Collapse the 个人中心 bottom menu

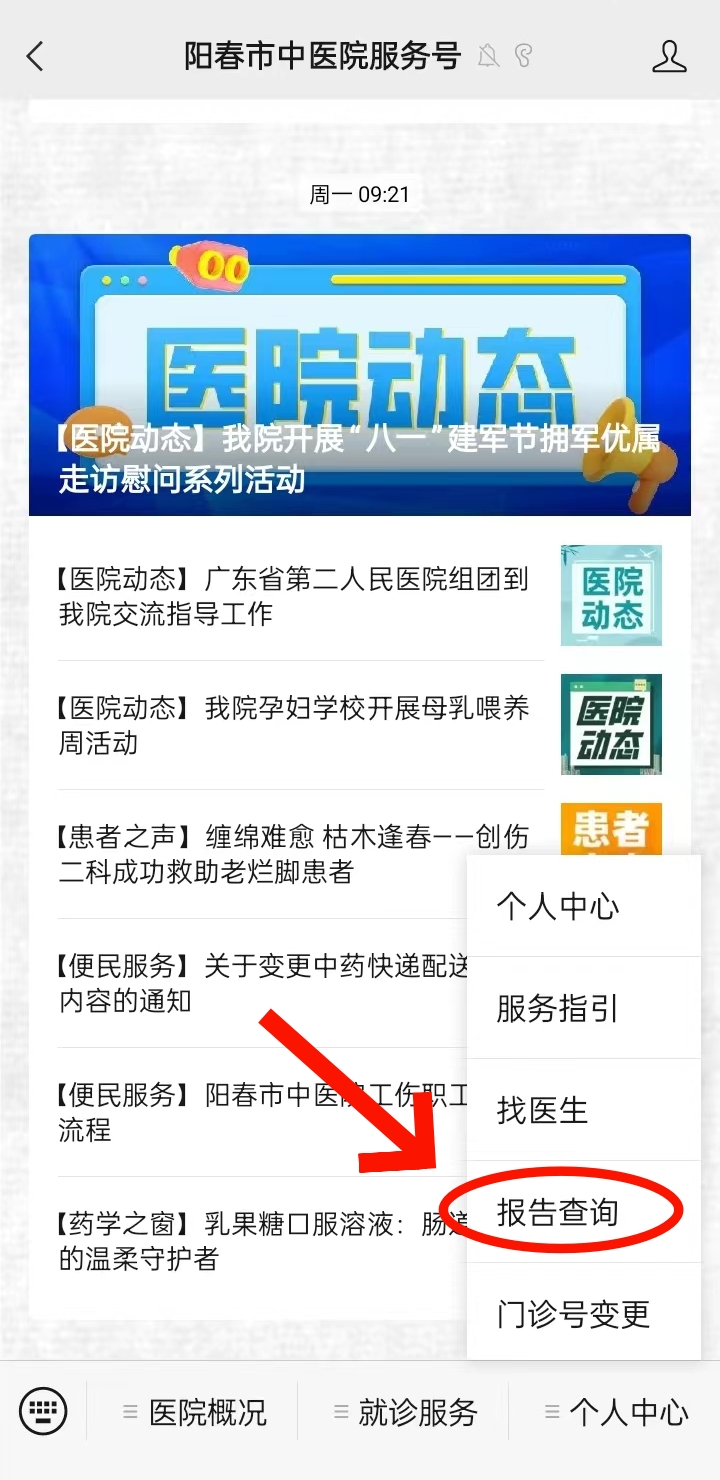pos(616,1412)
